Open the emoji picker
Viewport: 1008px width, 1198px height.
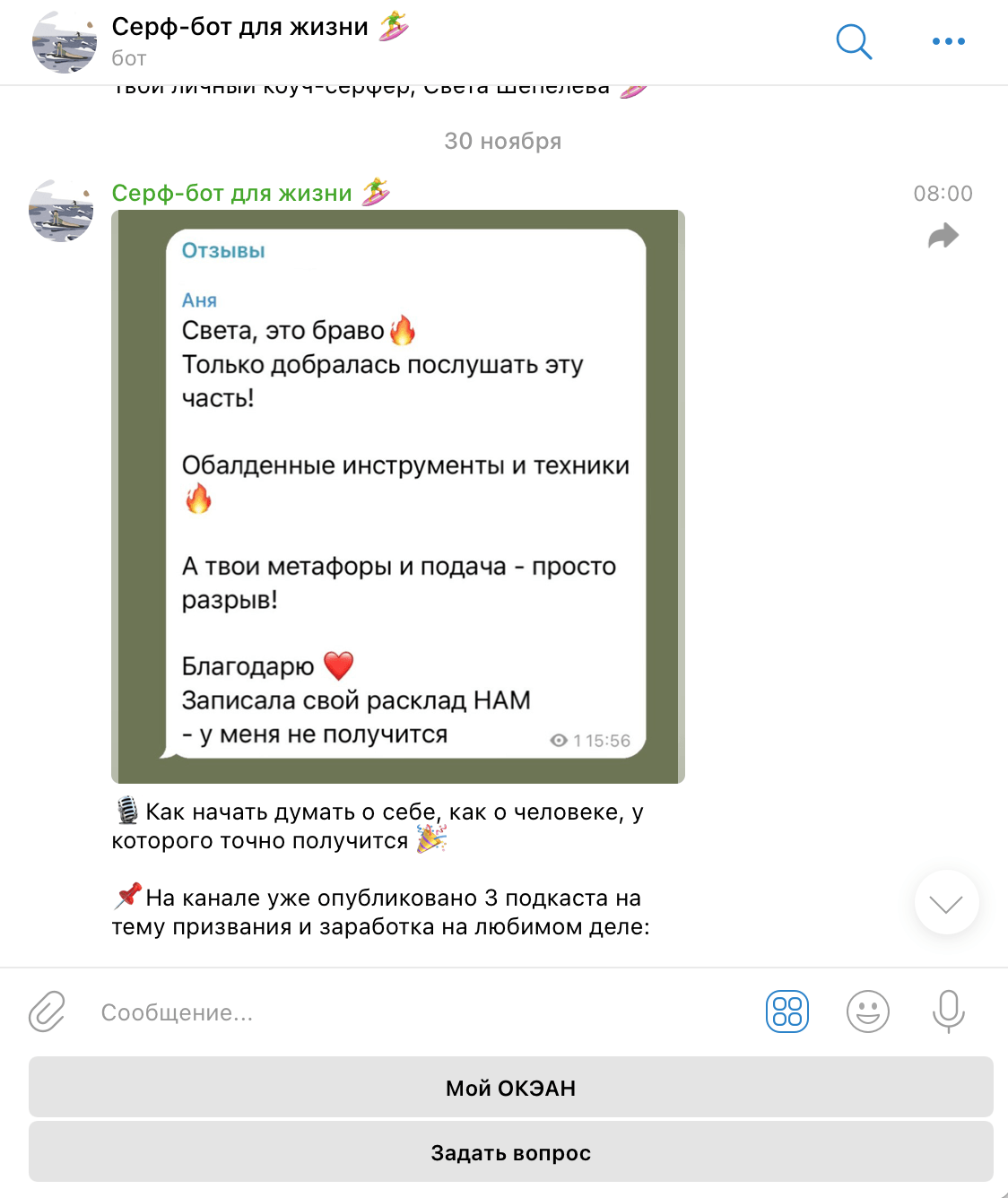867,1011
